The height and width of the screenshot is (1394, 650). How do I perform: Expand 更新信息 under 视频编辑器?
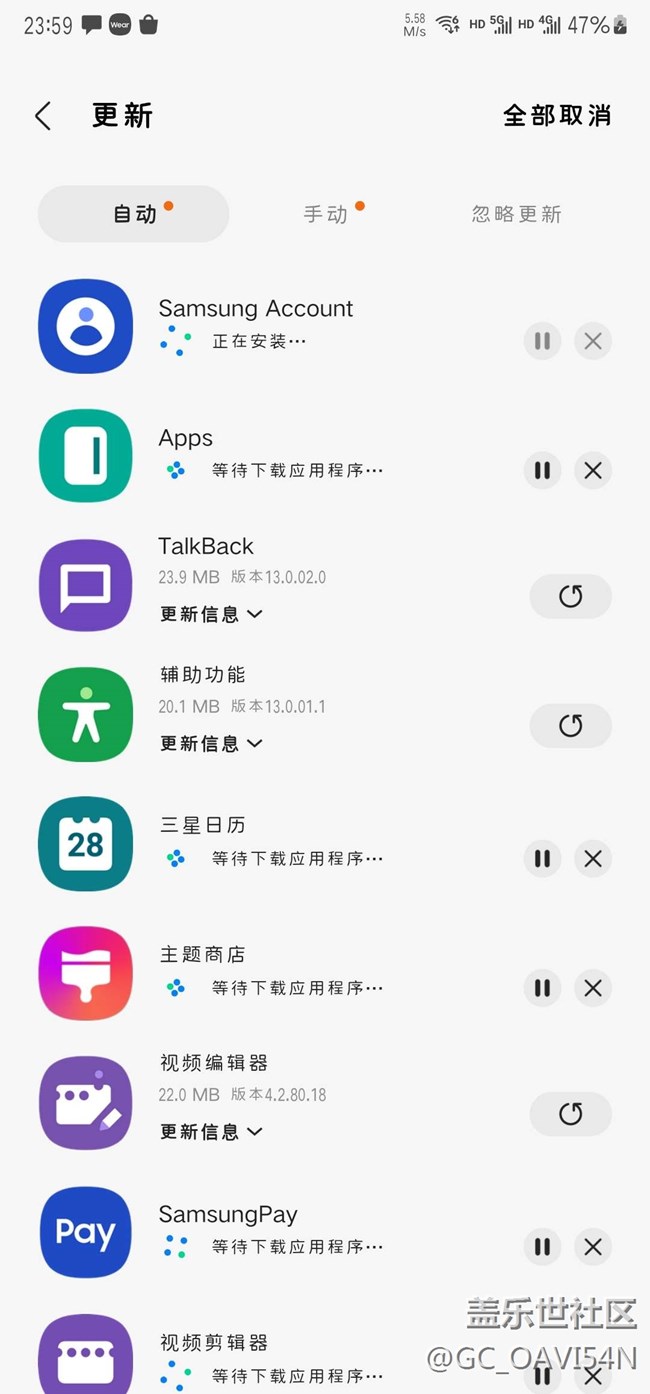click(x=211, y=1131)
